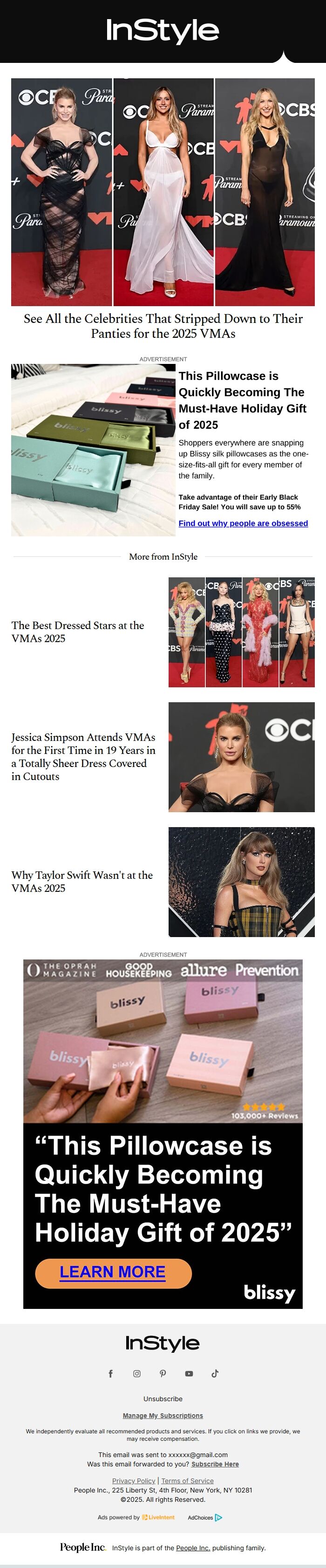Tap the Learn More button in Blissy ad
The image size is (326, 1568).
click(x=113, y=1272)
